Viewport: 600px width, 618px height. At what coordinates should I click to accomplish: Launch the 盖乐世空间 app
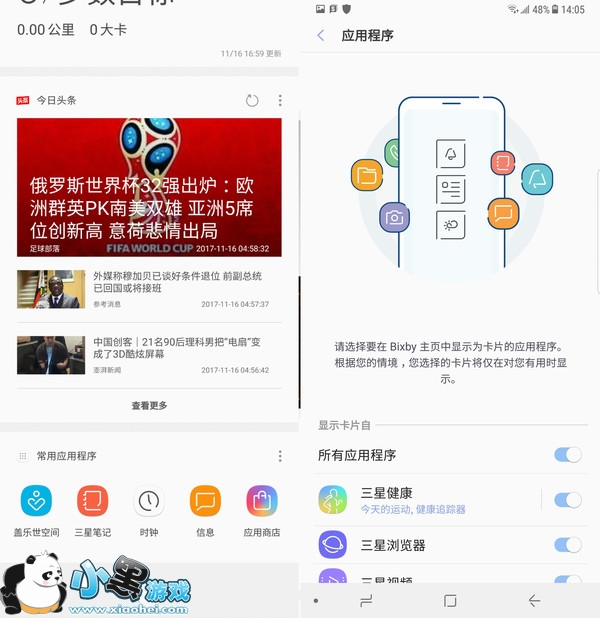click(x=36, y=511)
